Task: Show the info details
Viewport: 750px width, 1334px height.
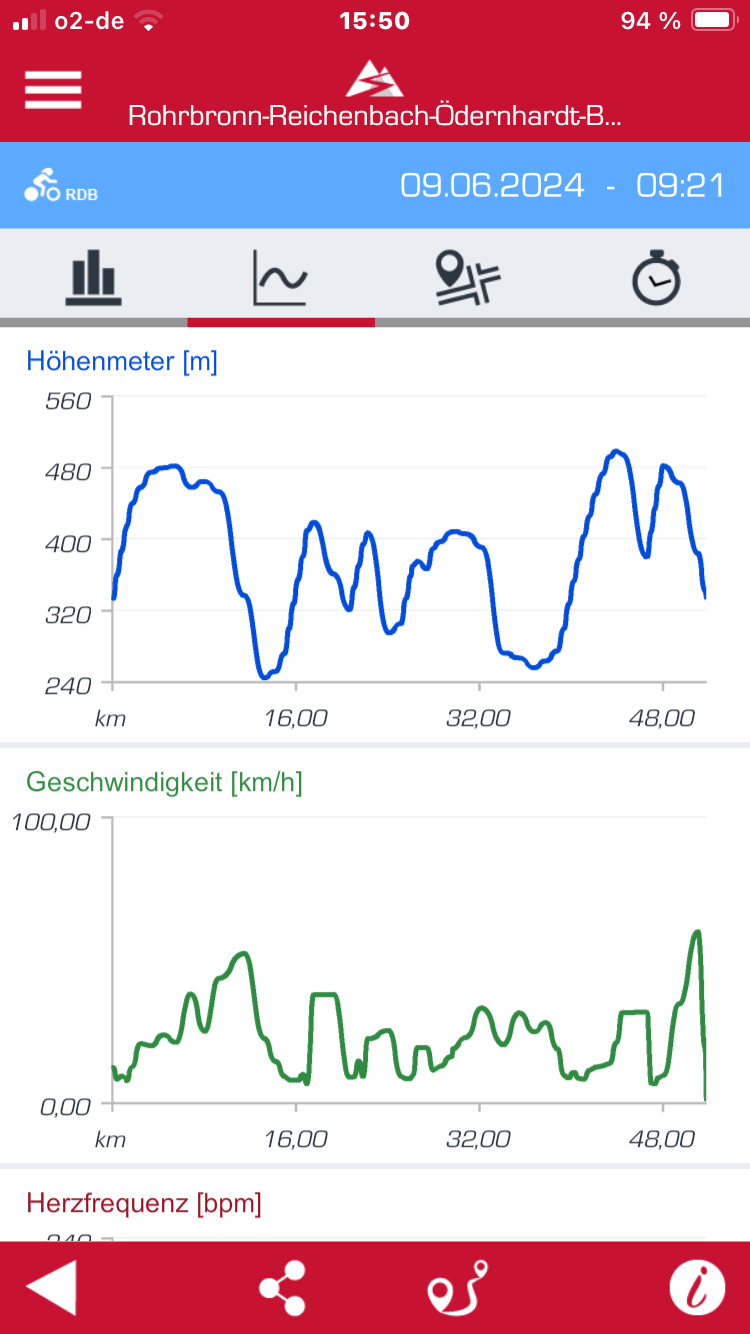Action: tap(697, 1288)
